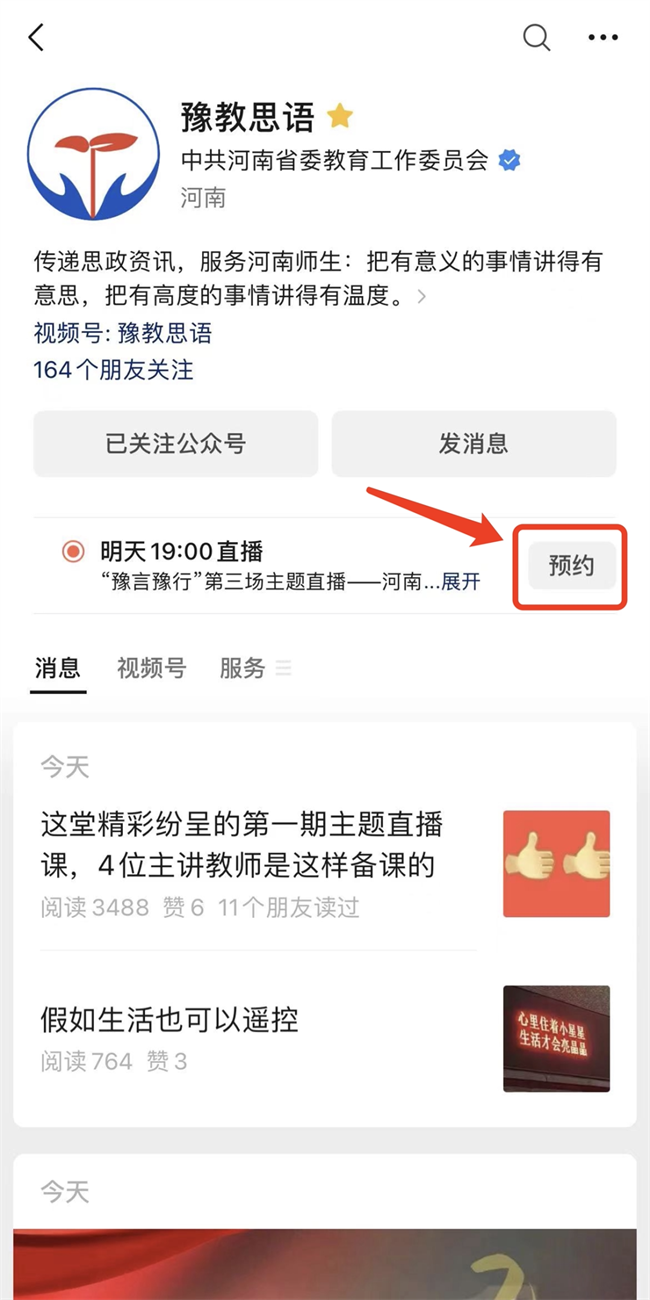Screen dimensions: 650x1300
Task: Open the 视频号: 豫教思语 link
Action: [x=122, y=333]
